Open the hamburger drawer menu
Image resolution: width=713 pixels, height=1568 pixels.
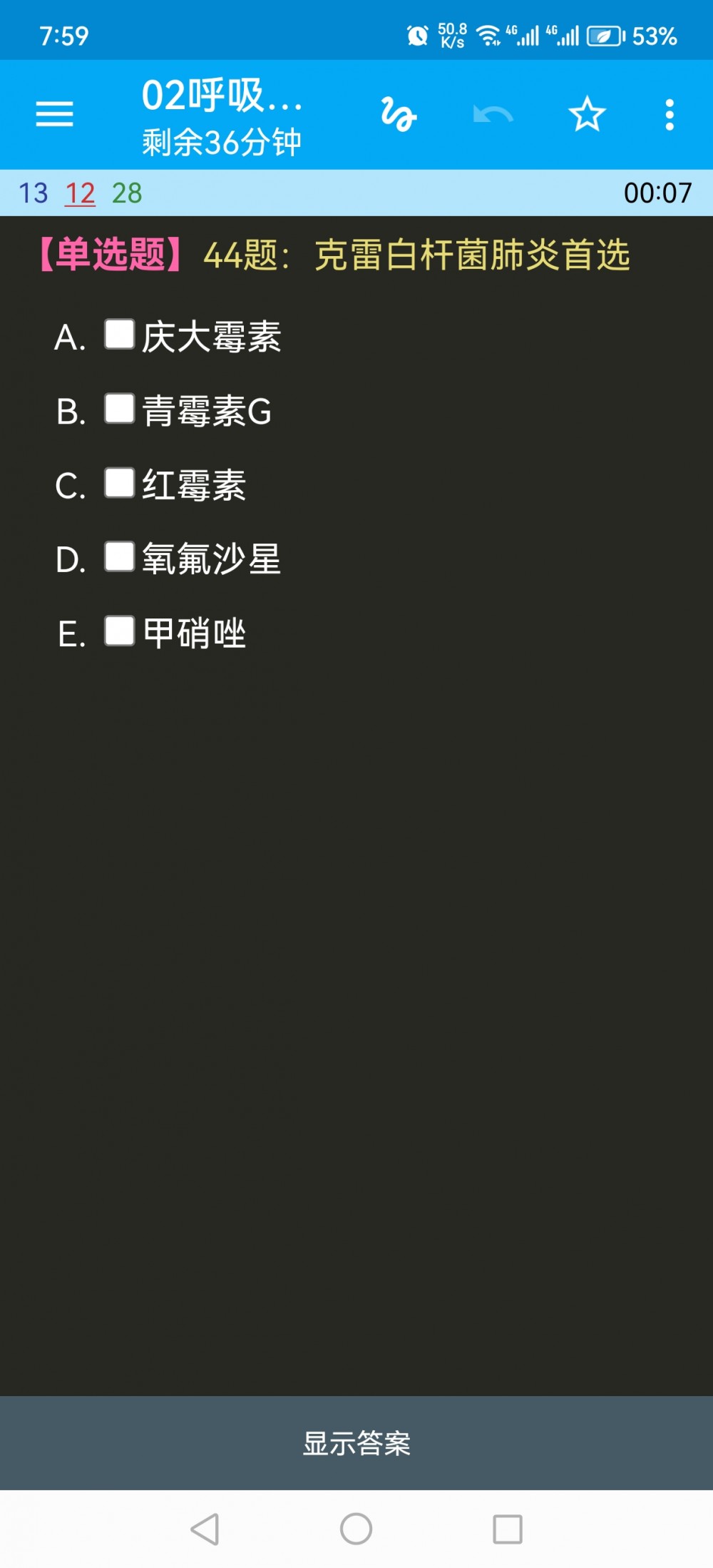(x=55, y=114)
